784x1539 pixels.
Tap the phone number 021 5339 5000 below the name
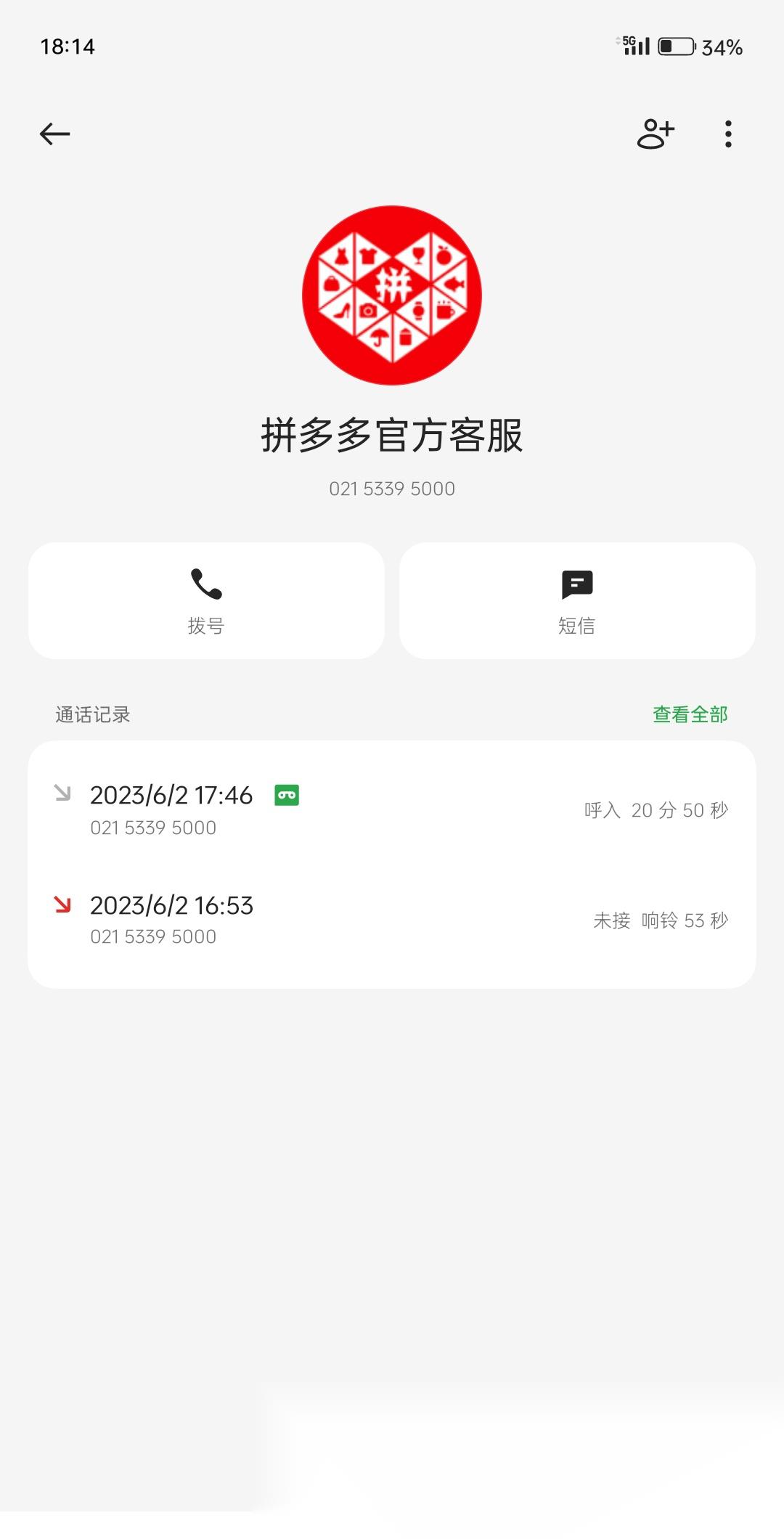coord(392,488)
